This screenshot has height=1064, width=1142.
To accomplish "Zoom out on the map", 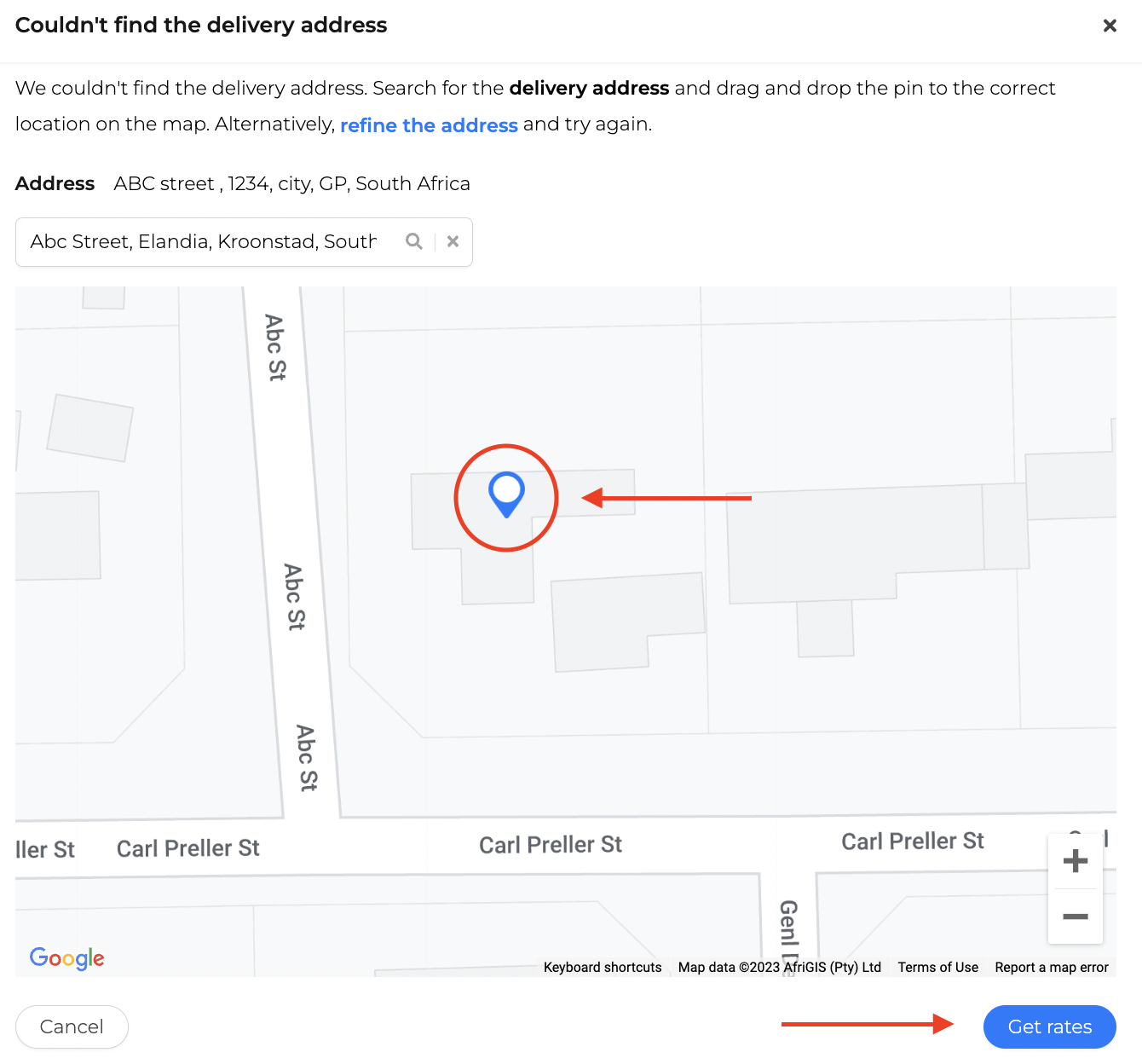I will pos(1076,917).
